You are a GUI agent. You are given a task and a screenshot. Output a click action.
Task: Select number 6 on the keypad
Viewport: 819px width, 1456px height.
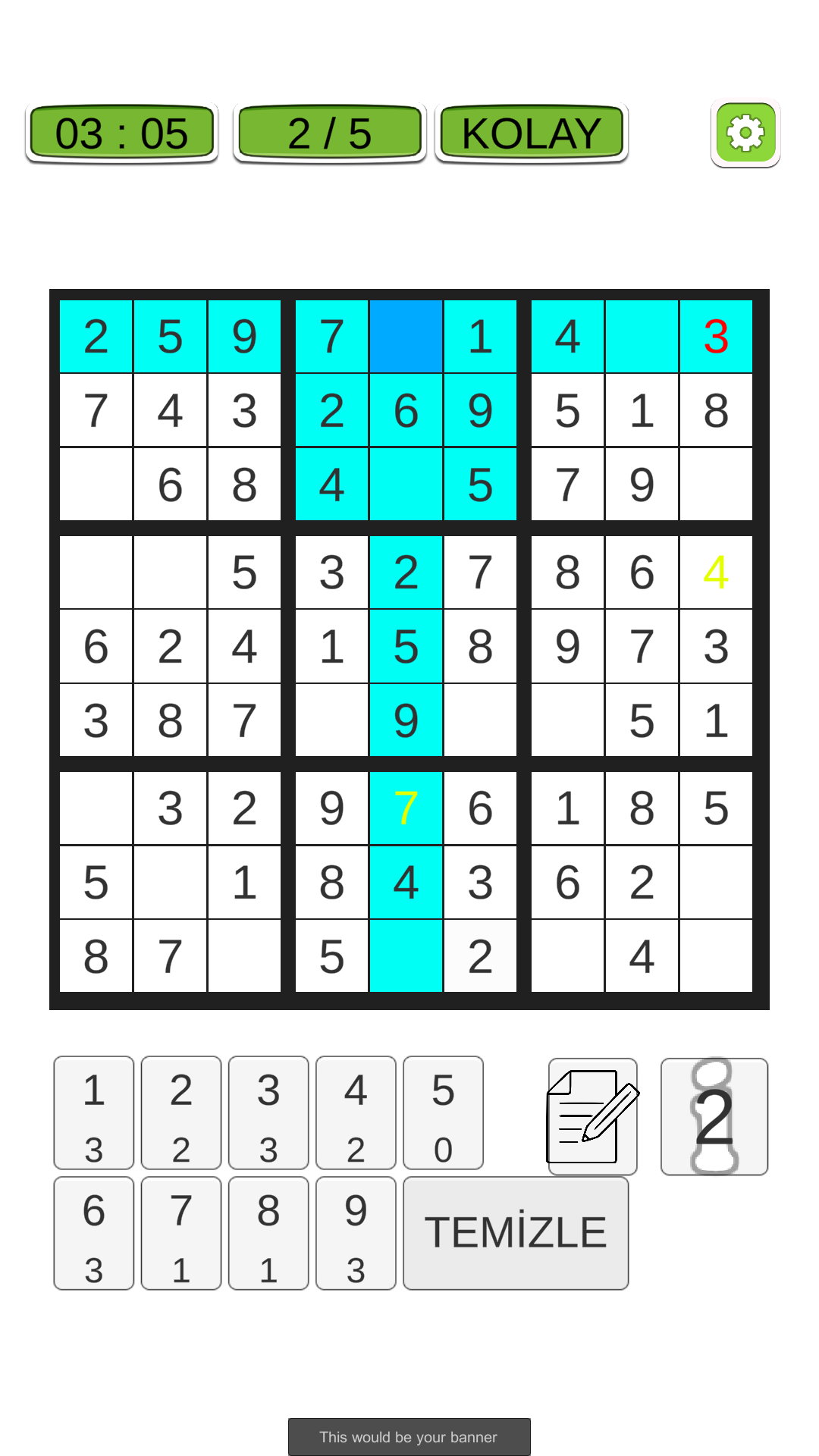click(94, 1233)
